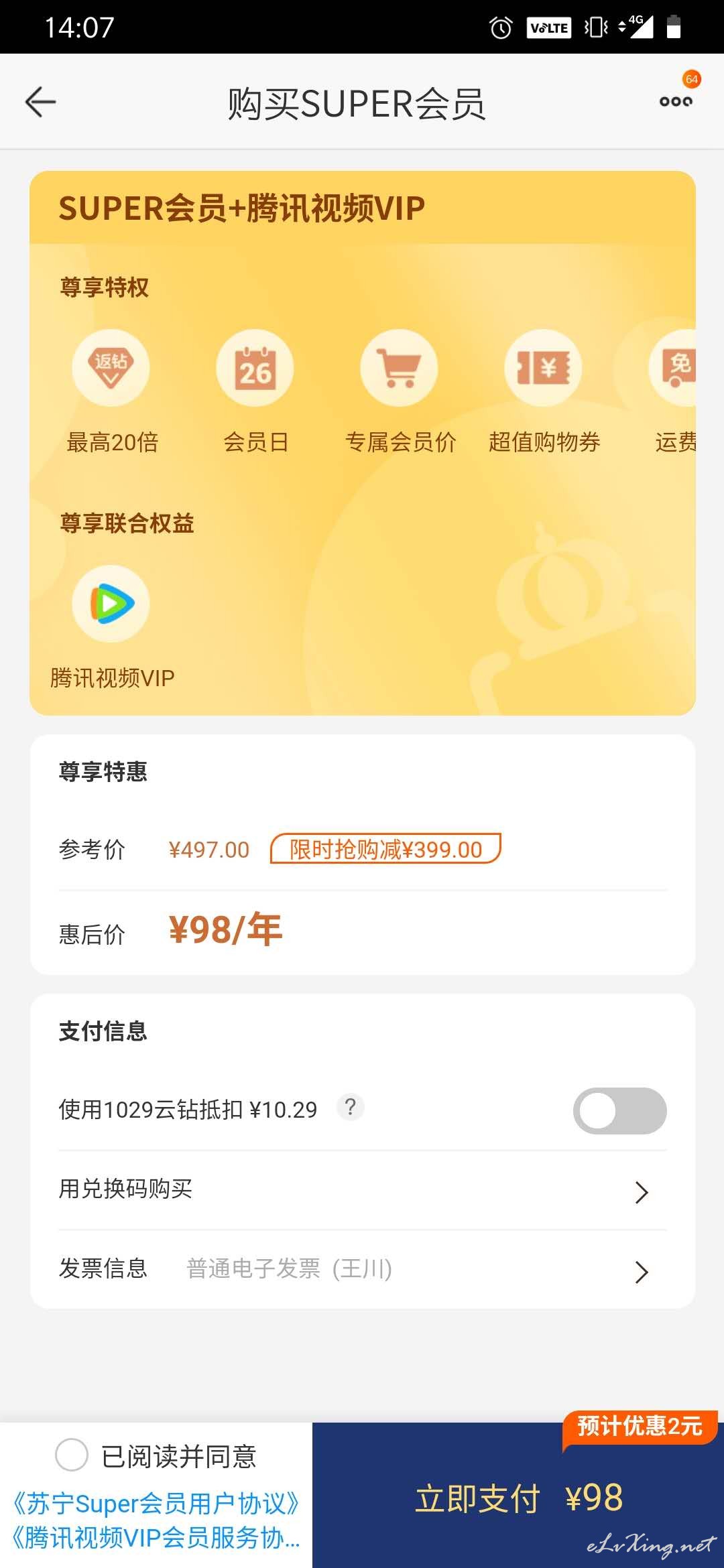Open the 超值购物券 privilege
The height and width of the screenshot is (1568, 724).
(543, 368)
